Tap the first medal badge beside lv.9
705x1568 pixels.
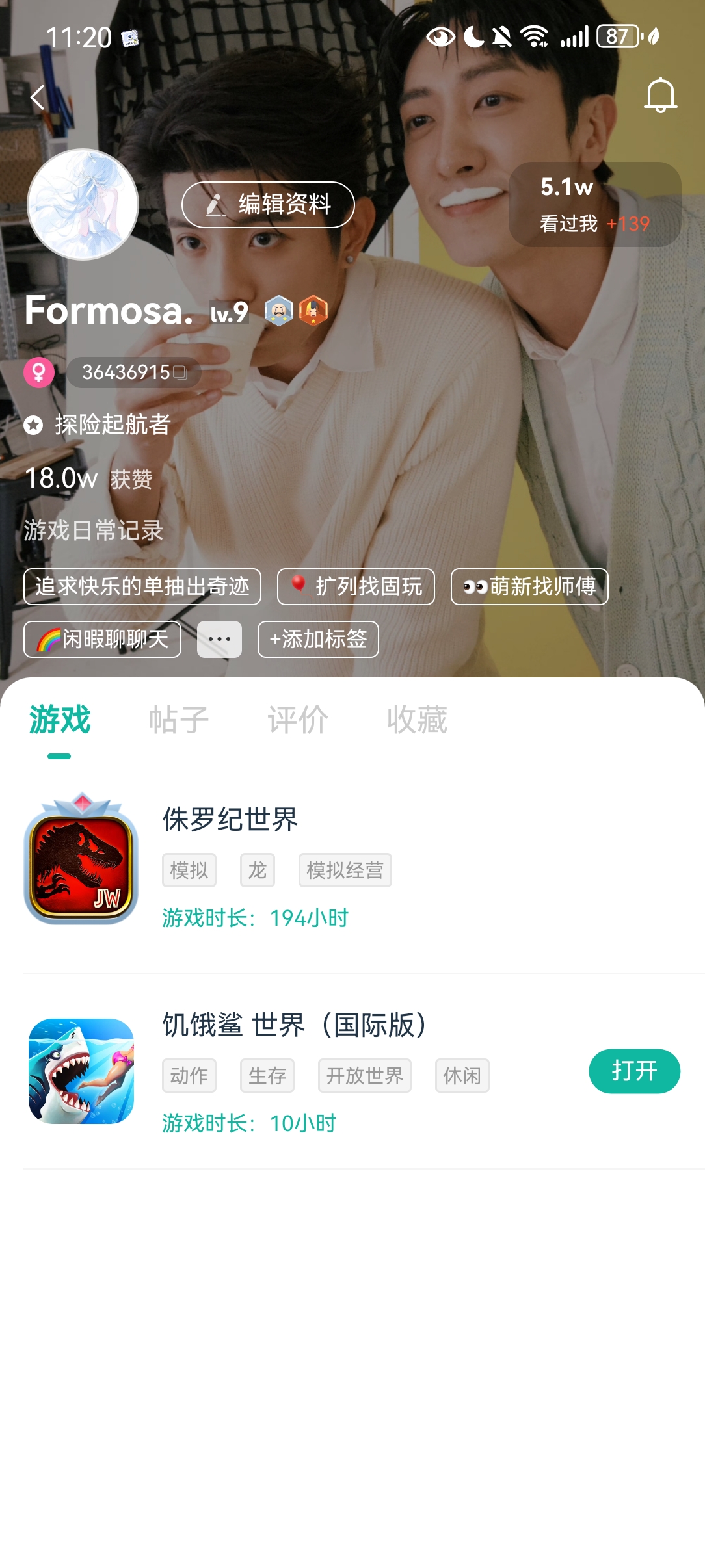click(x=279, y=311)
